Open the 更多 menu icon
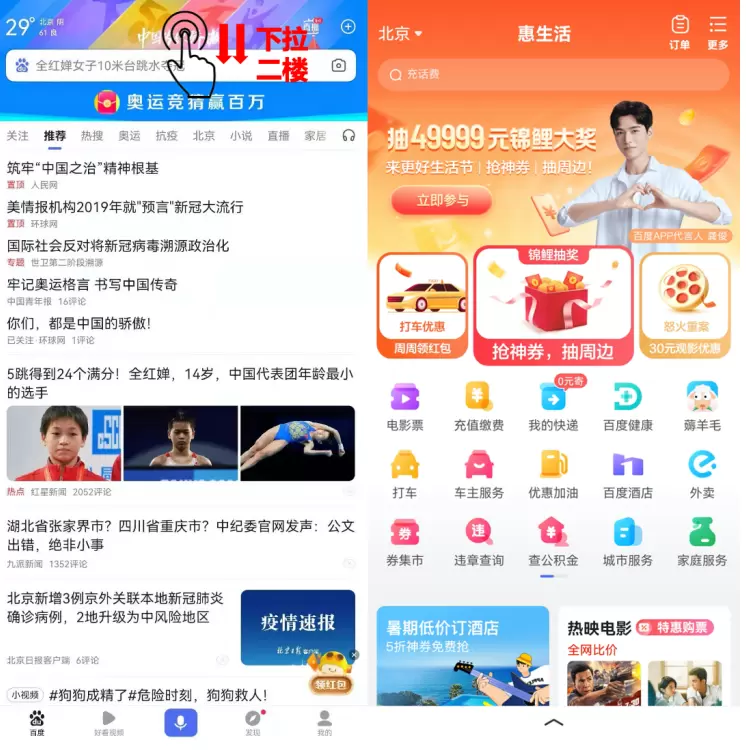This screenshot has width=746, height=750. coord(718,31)
